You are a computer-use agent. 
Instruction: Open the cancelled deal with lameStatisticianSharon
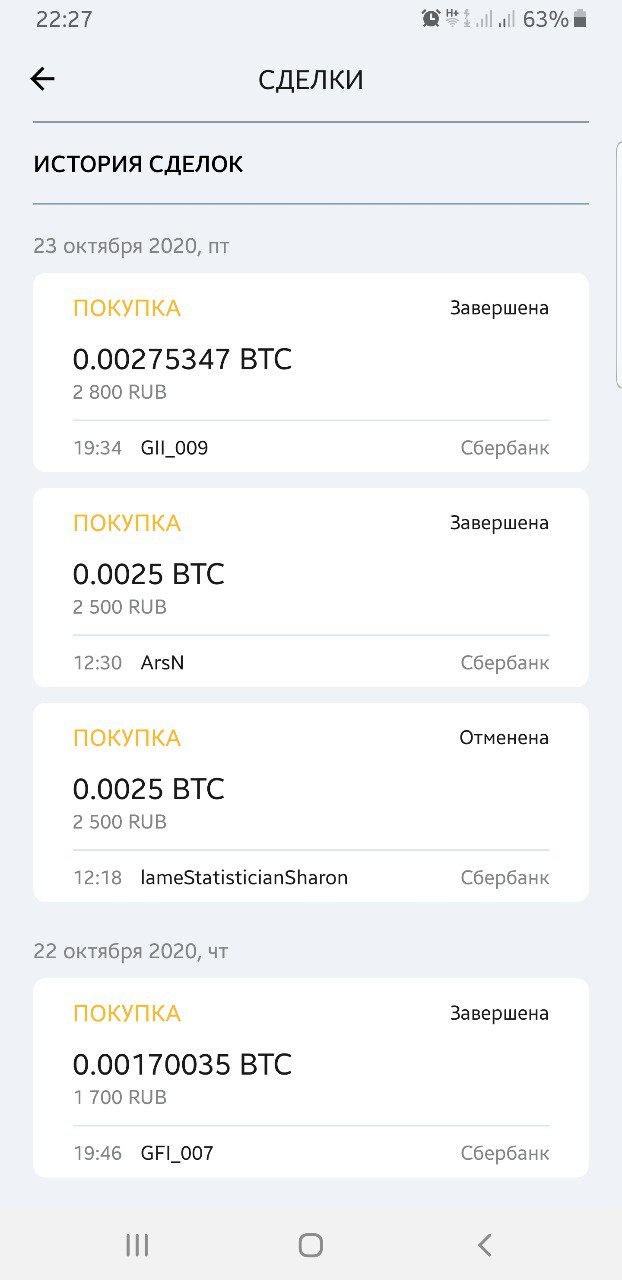pos(310,802)
